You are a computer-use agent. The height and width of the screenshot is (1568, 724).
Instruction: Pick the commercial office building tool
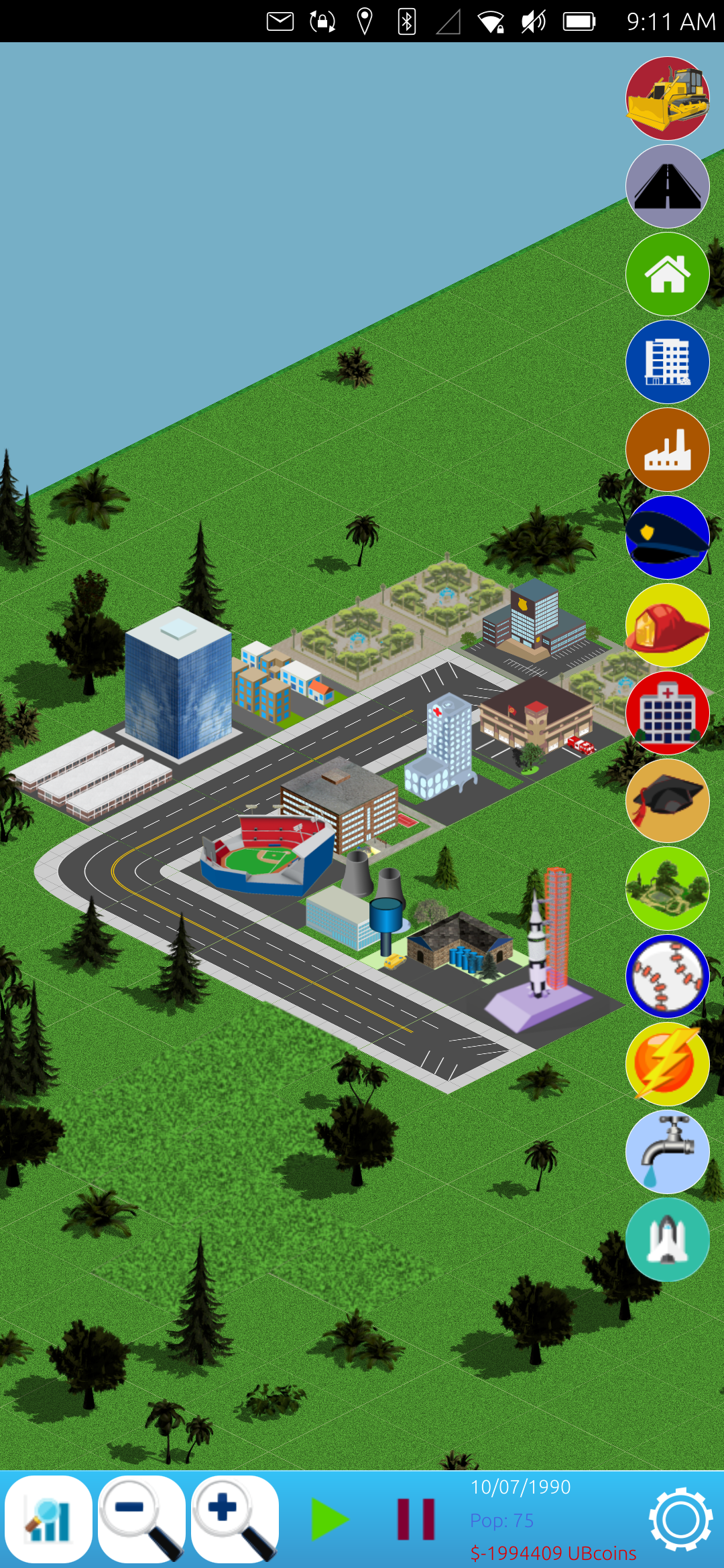click(667, 362)
